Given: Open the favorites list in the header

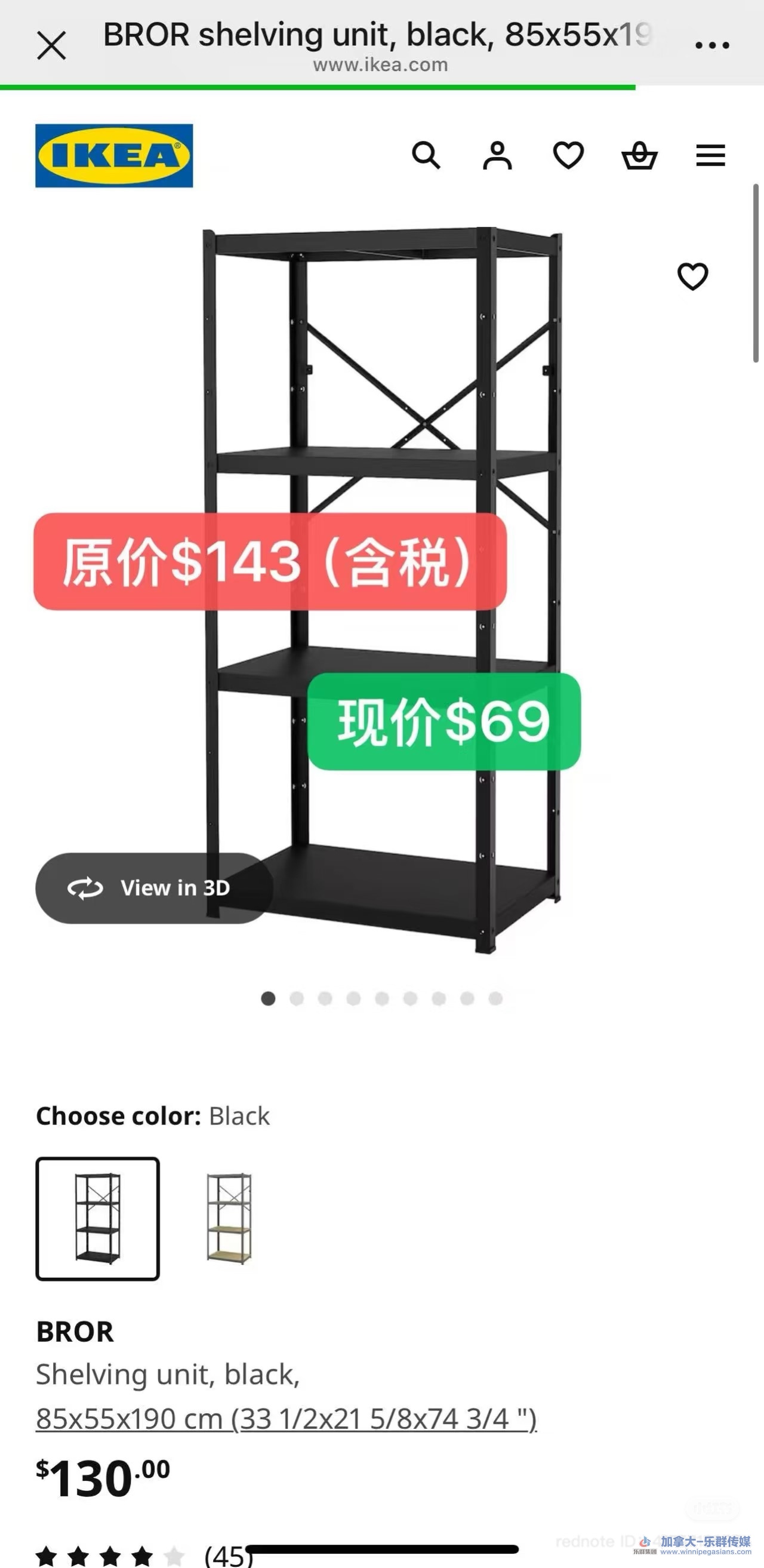Looking at the screenshot, I should 568,156.
